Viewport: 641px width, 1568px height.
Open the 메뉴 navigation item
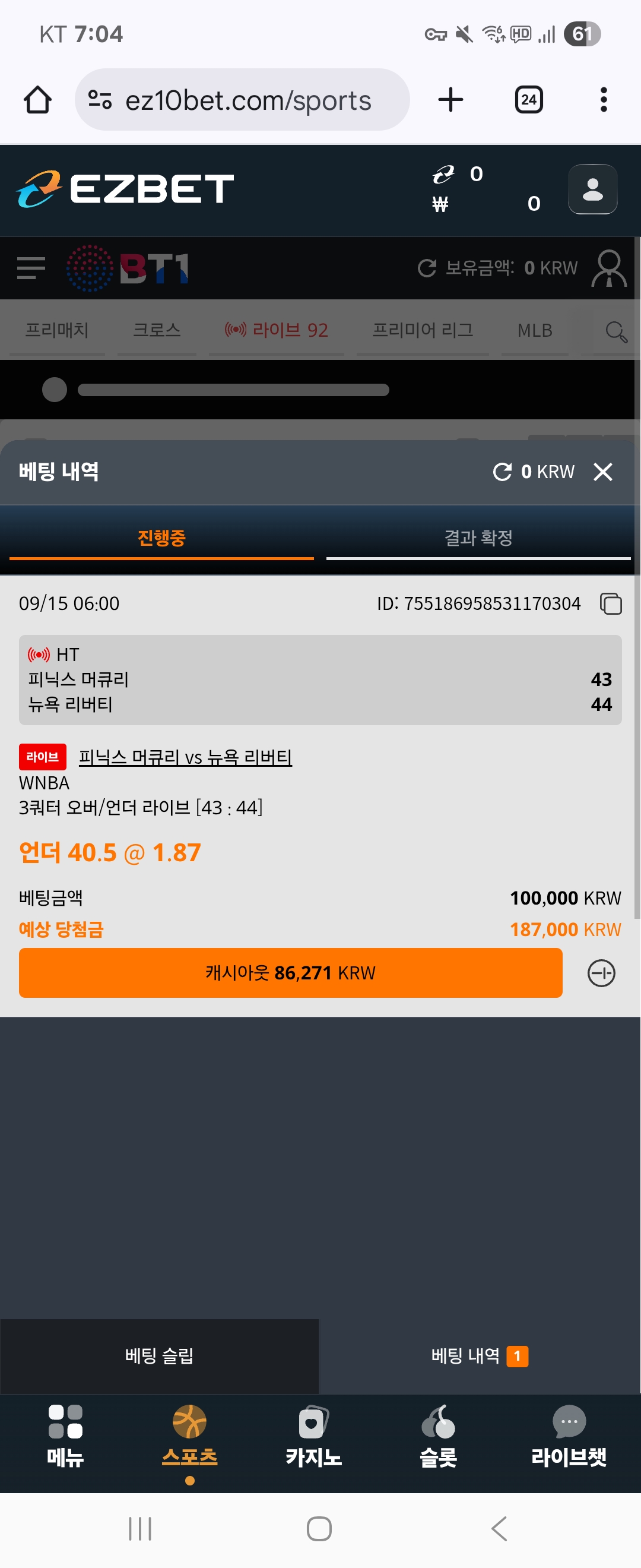[65, 1435]
